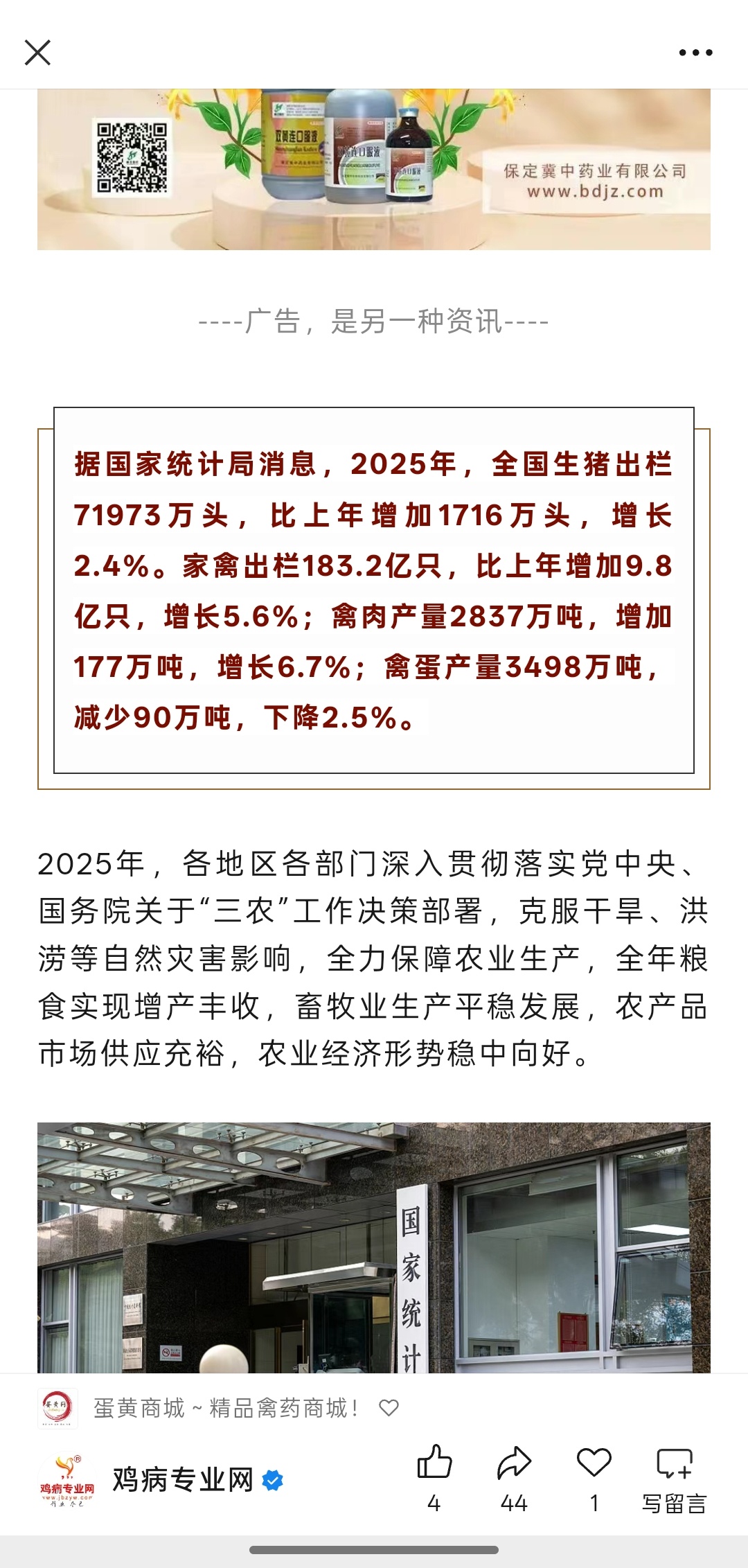Close the article page
The height and width of the screenshot is (1568, 748).
37,53
